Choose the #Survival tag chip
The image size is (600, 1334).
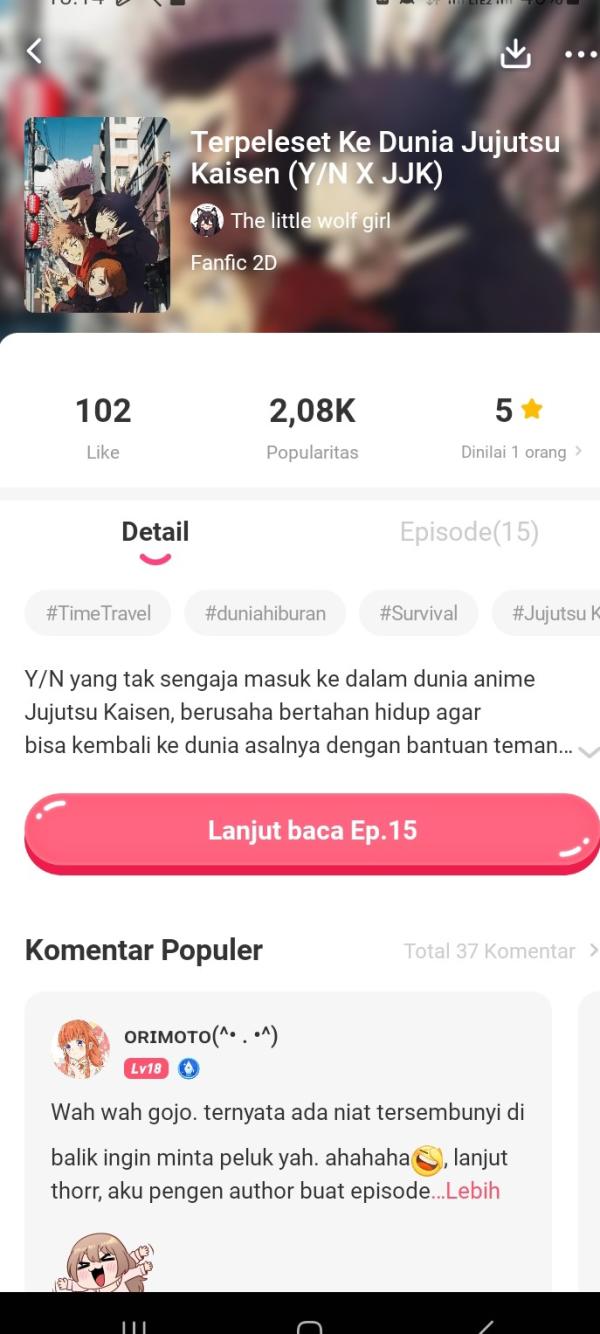tap(418, 613)
